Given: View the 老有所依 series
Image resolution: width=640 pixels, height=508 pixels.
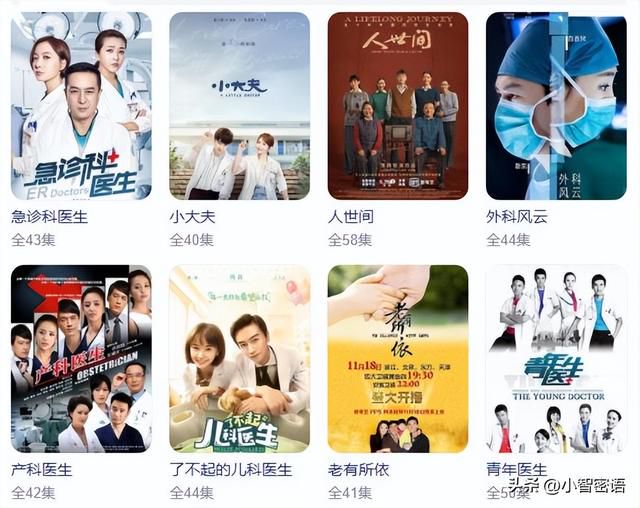Looking at the screenshot, I should click(x=397, y=358).
